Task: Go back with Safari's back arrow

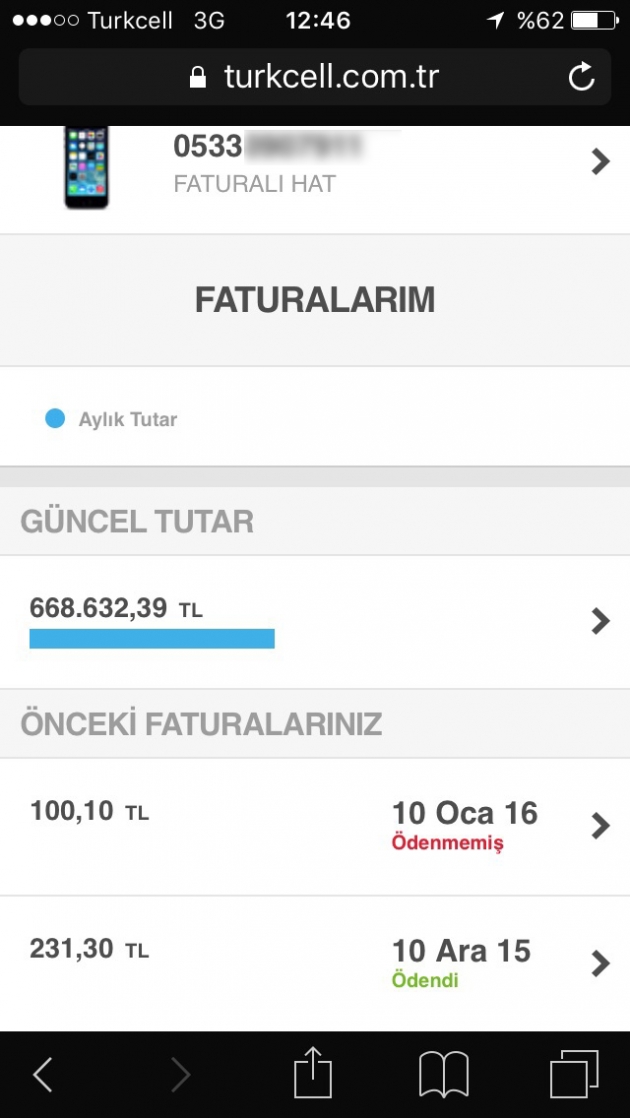Action: click(43, 1075)
